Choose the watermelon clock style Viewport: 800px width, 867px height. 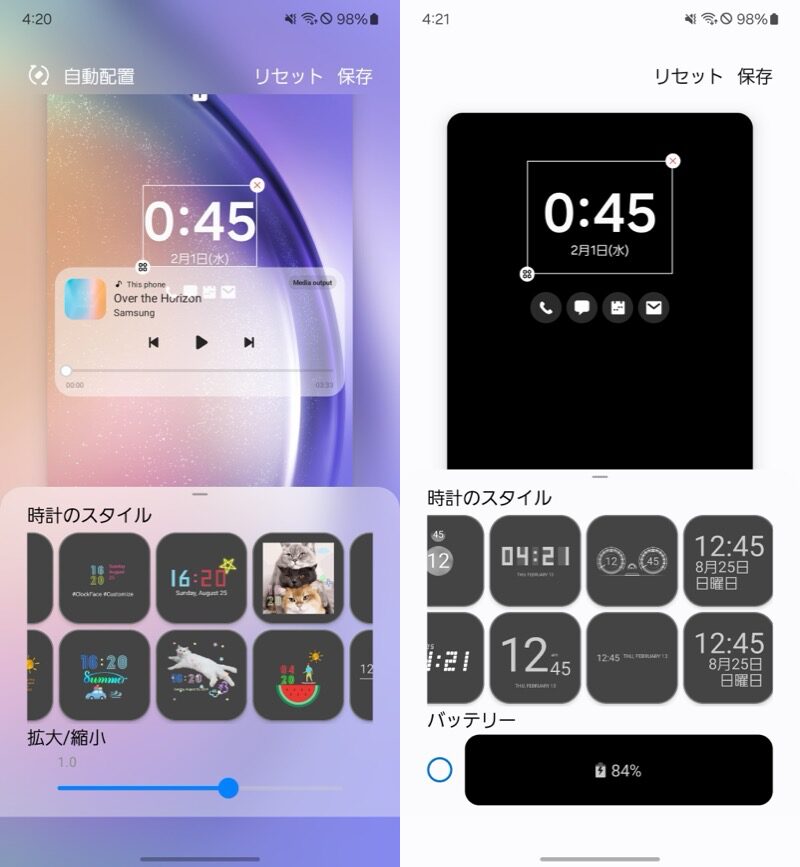point(298,675)
